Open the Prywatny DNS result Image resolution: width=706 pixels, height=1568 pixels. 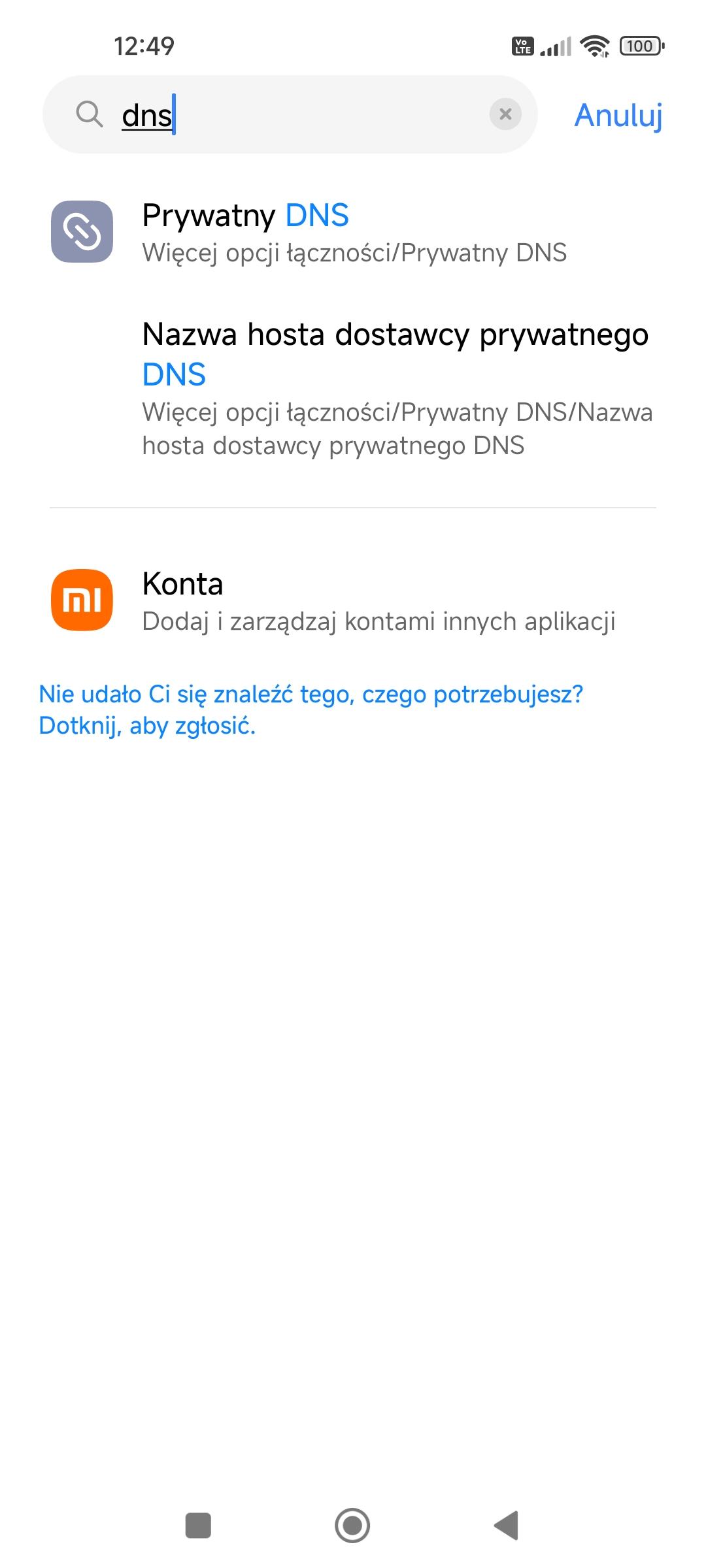(353, 233)
